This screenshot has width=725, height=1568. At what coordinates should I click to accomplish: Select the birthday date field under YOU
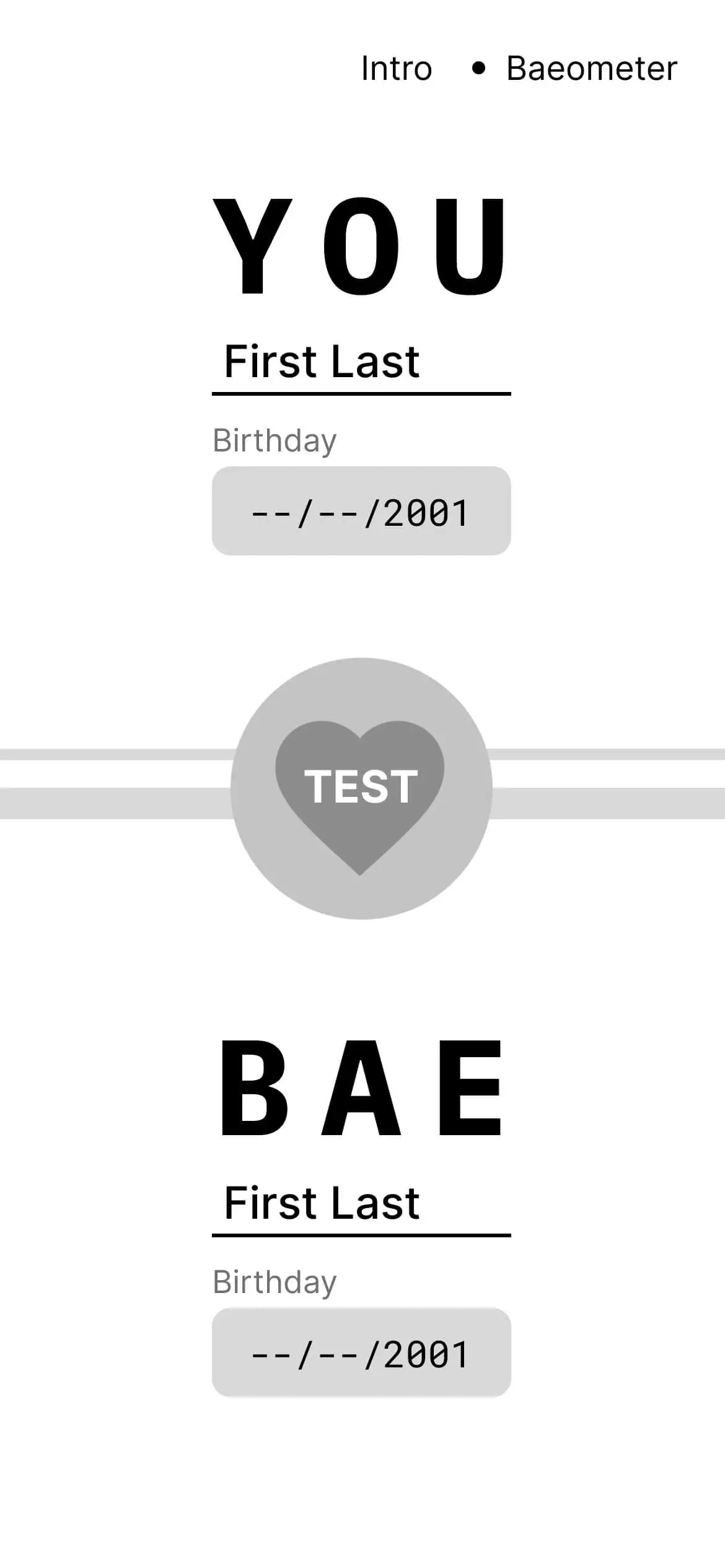point(361,512)
